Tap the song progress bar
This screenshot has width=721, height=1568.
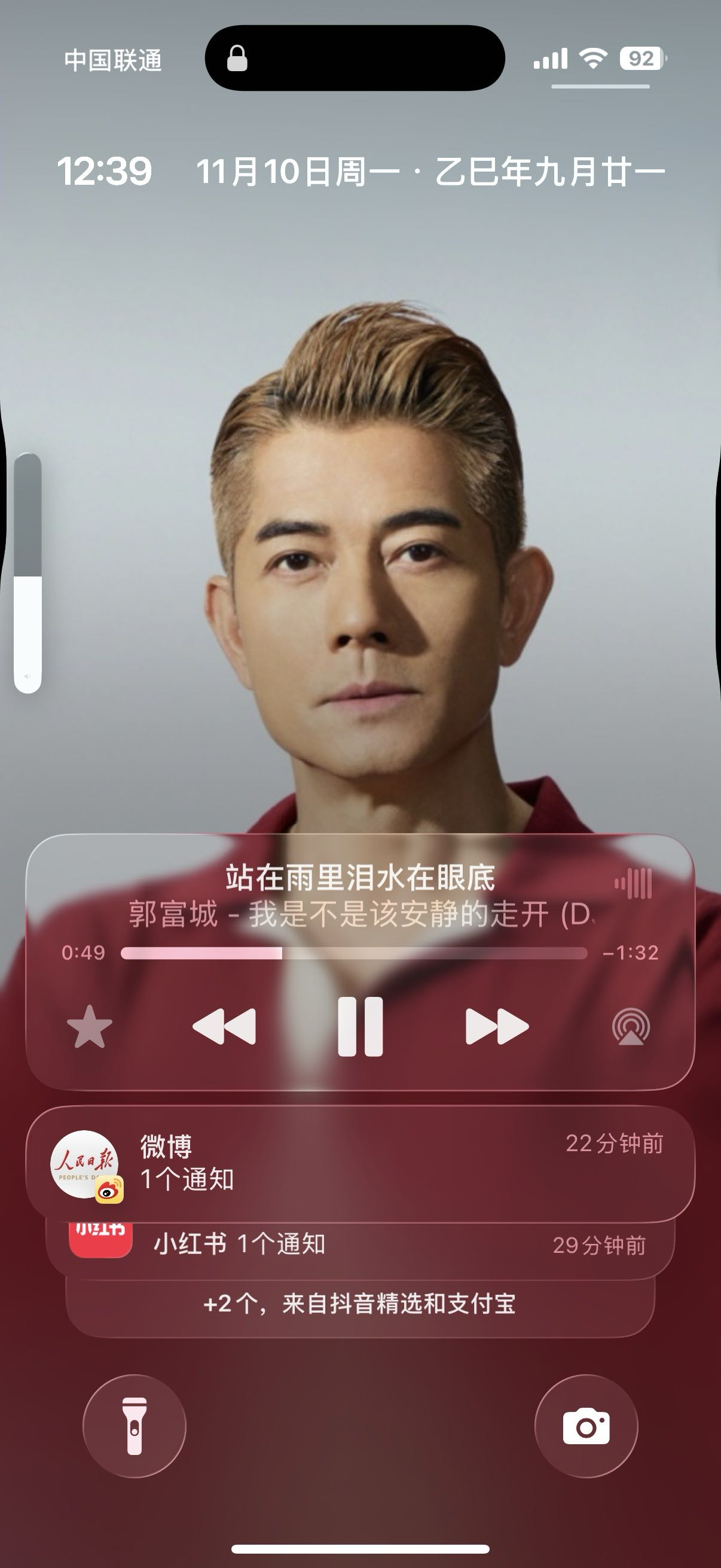[353, 953]
